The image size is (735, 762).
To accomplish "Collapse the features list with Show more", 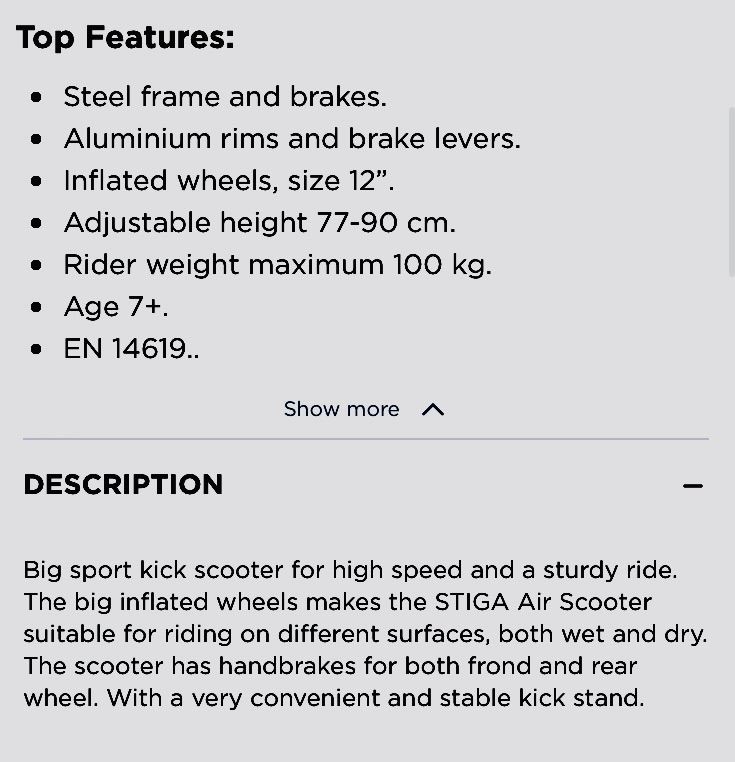I will [364, 409].
